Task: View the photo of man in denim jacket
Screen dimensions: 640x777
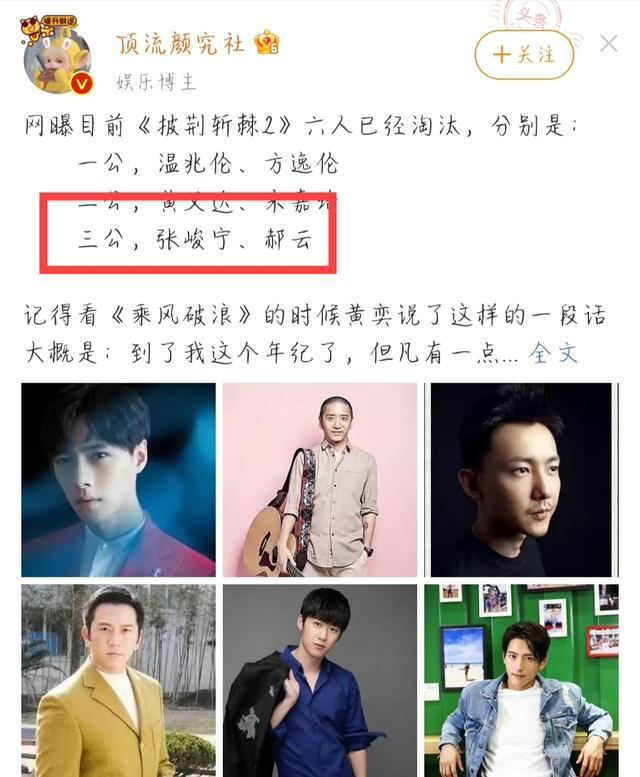Action: coord(520,681)
